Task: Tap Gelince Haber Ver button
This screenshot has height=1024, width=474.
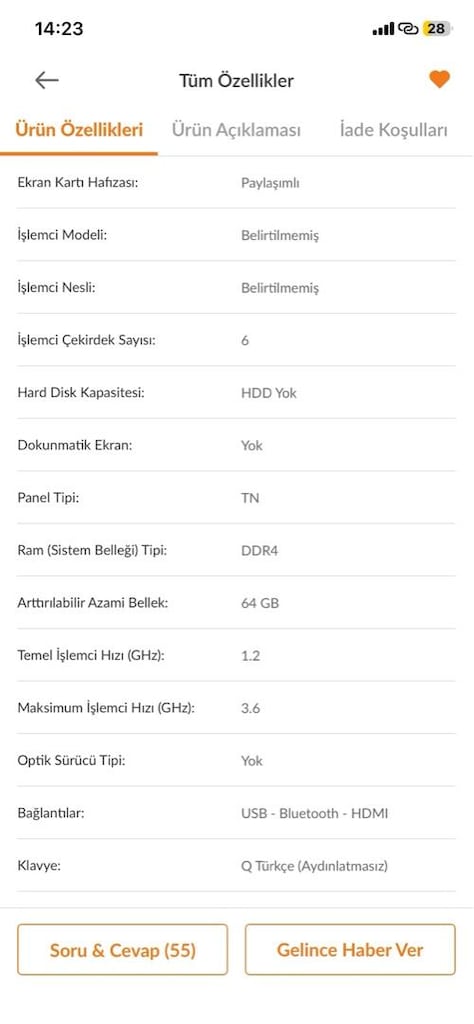Action: tap(350, 950)
